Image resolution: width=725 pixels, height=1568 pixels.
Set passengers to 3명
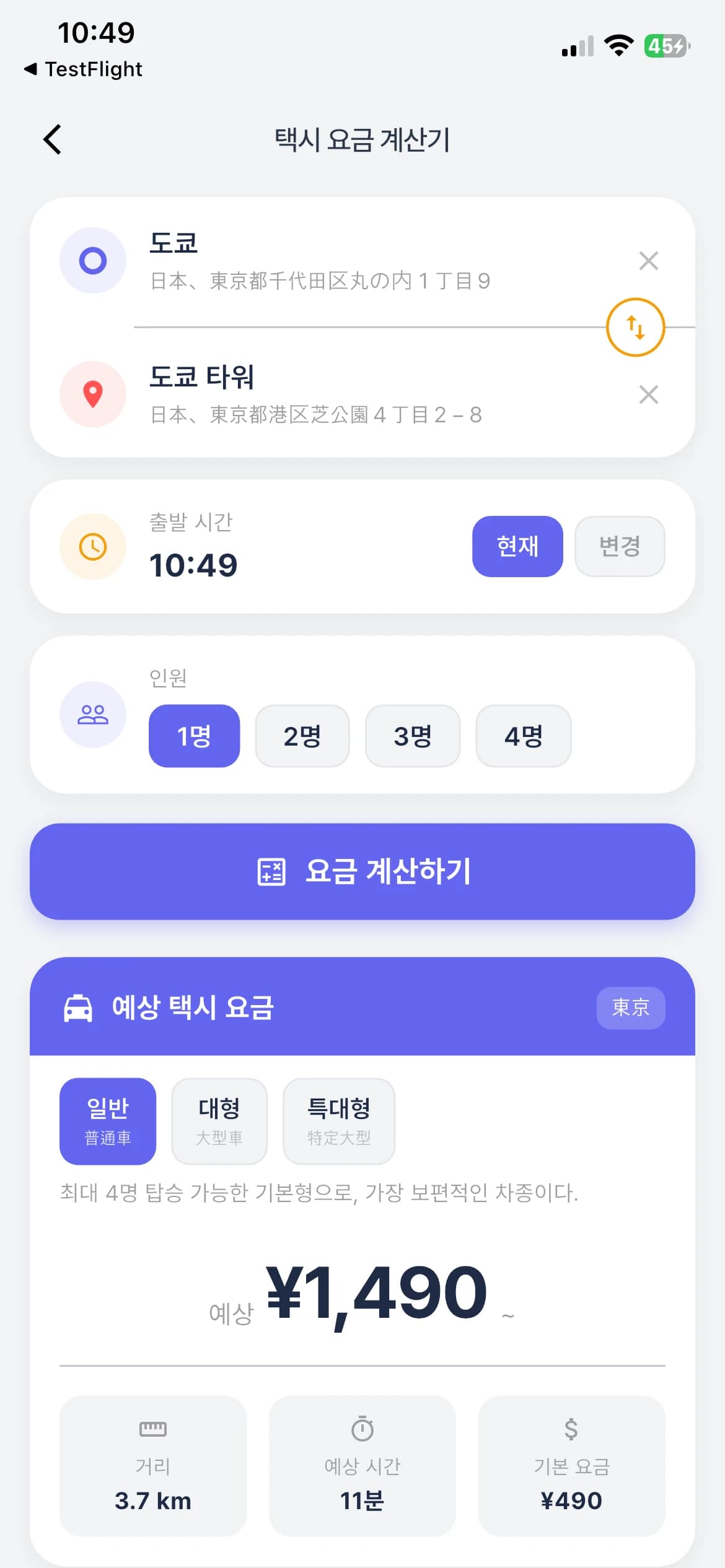413,736
